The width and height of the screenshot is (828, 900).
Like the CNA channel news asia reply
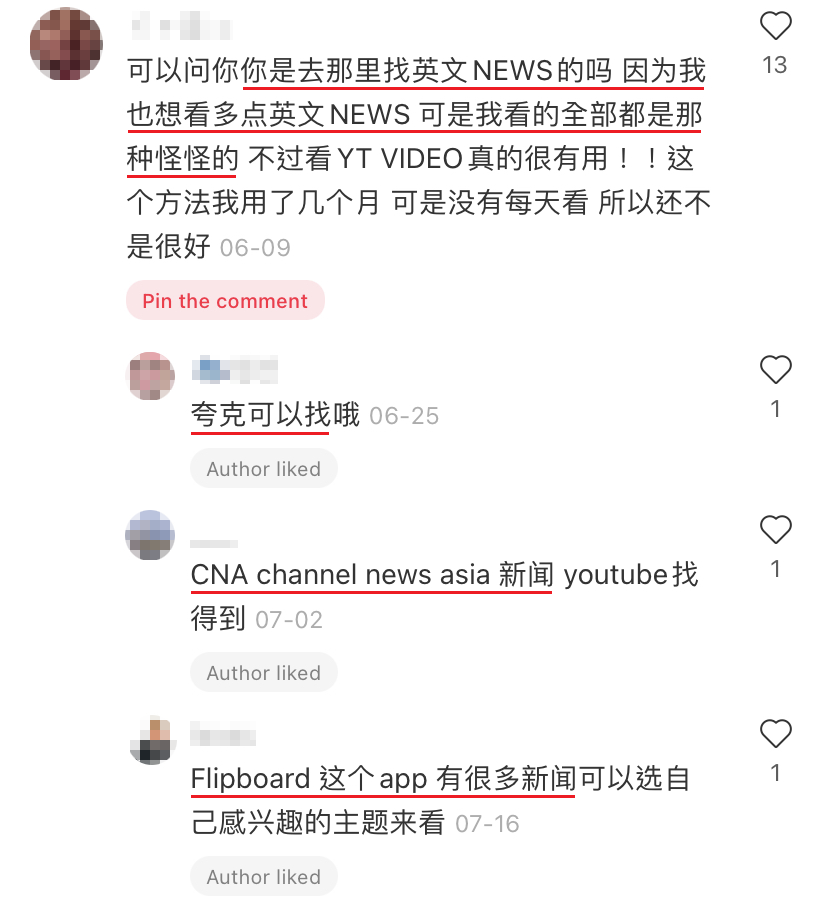coord(775,530)
